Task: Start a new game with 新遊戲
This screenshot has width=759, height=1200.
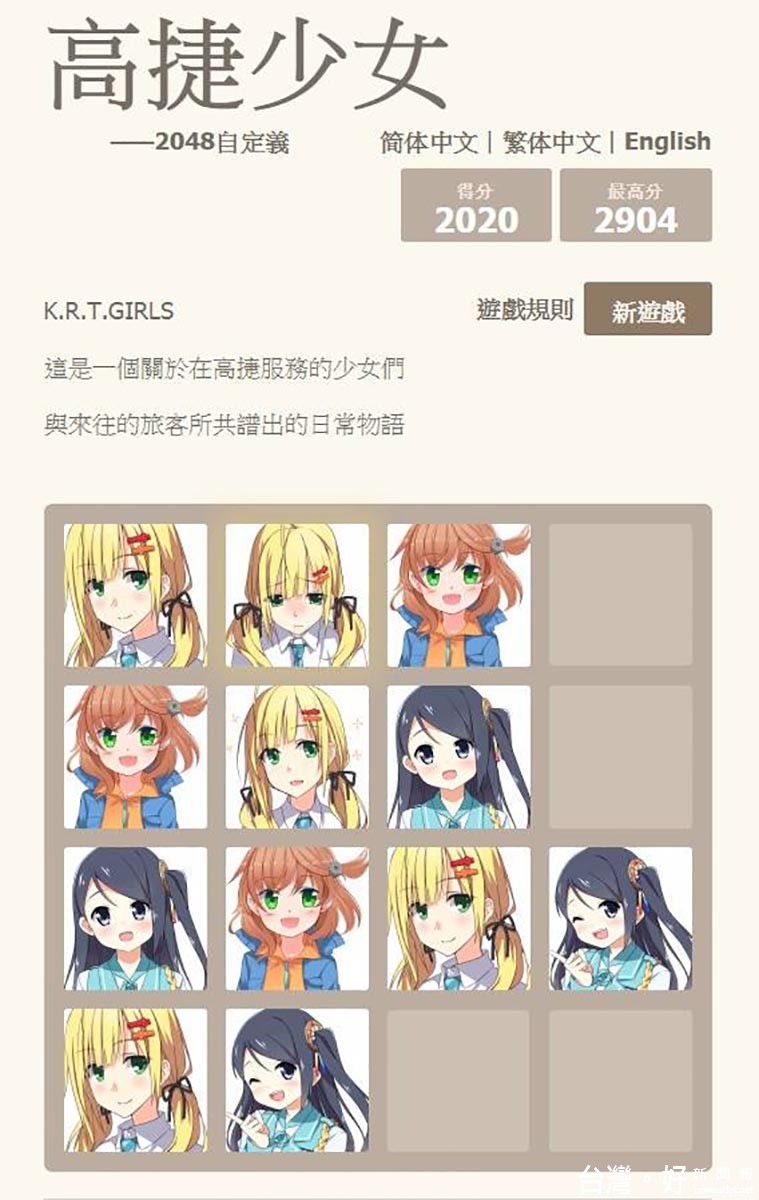Action: pos(647,310)
